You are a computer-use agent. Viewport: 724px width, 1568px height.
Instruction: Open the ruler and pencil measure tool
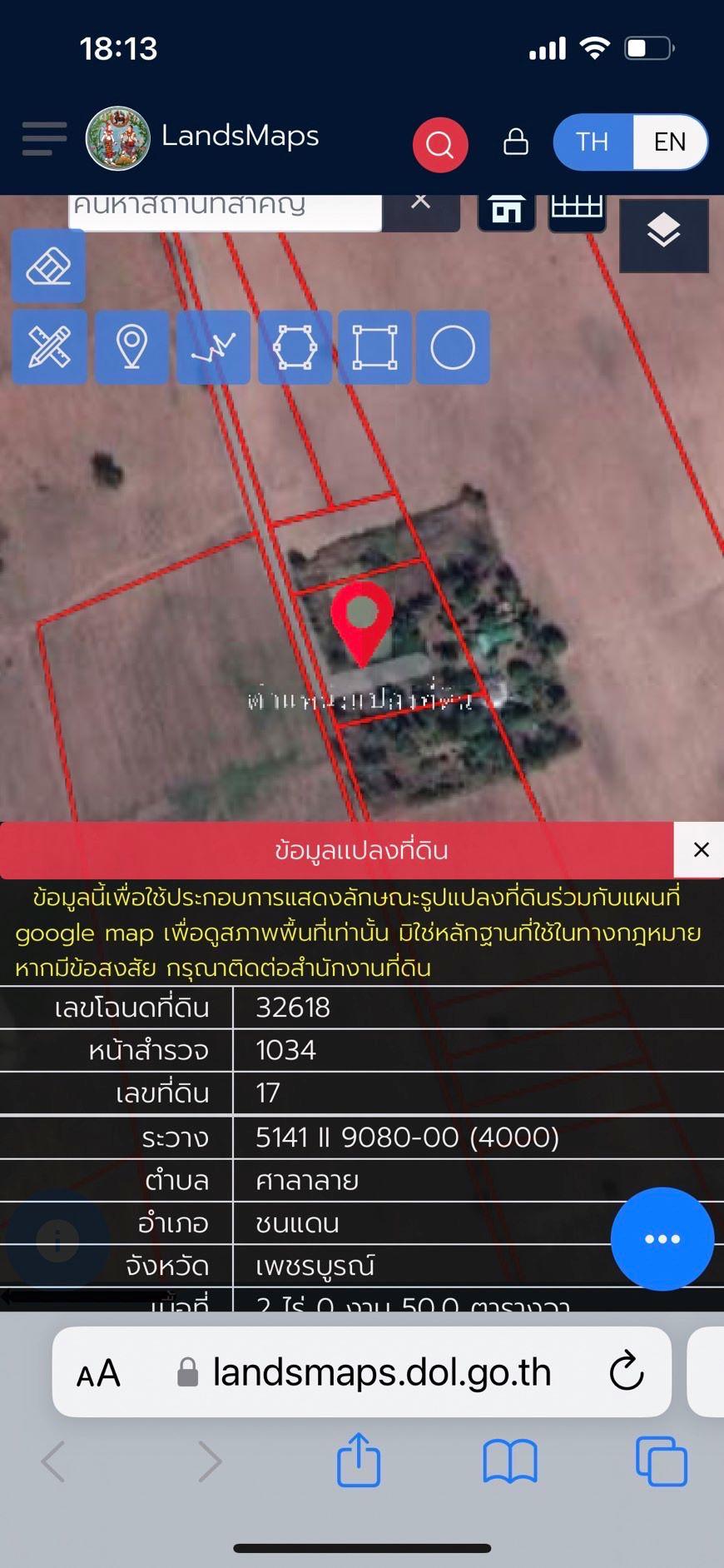[49, 346]
